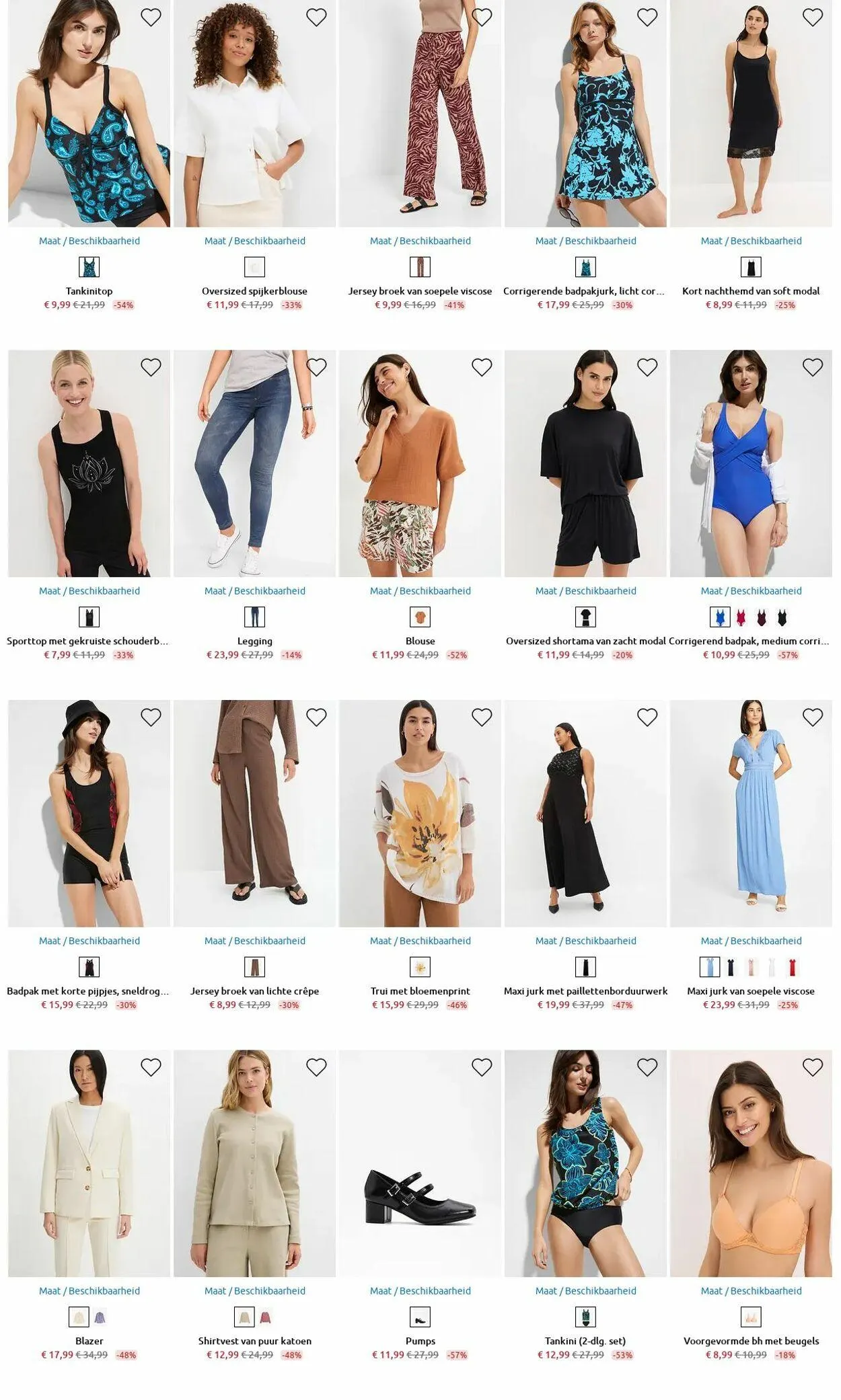Check Maat / Beschikbaarheid for Jersey broek van soepele viscose
This screenshot has width=841, height=1400.
(420, 241)
